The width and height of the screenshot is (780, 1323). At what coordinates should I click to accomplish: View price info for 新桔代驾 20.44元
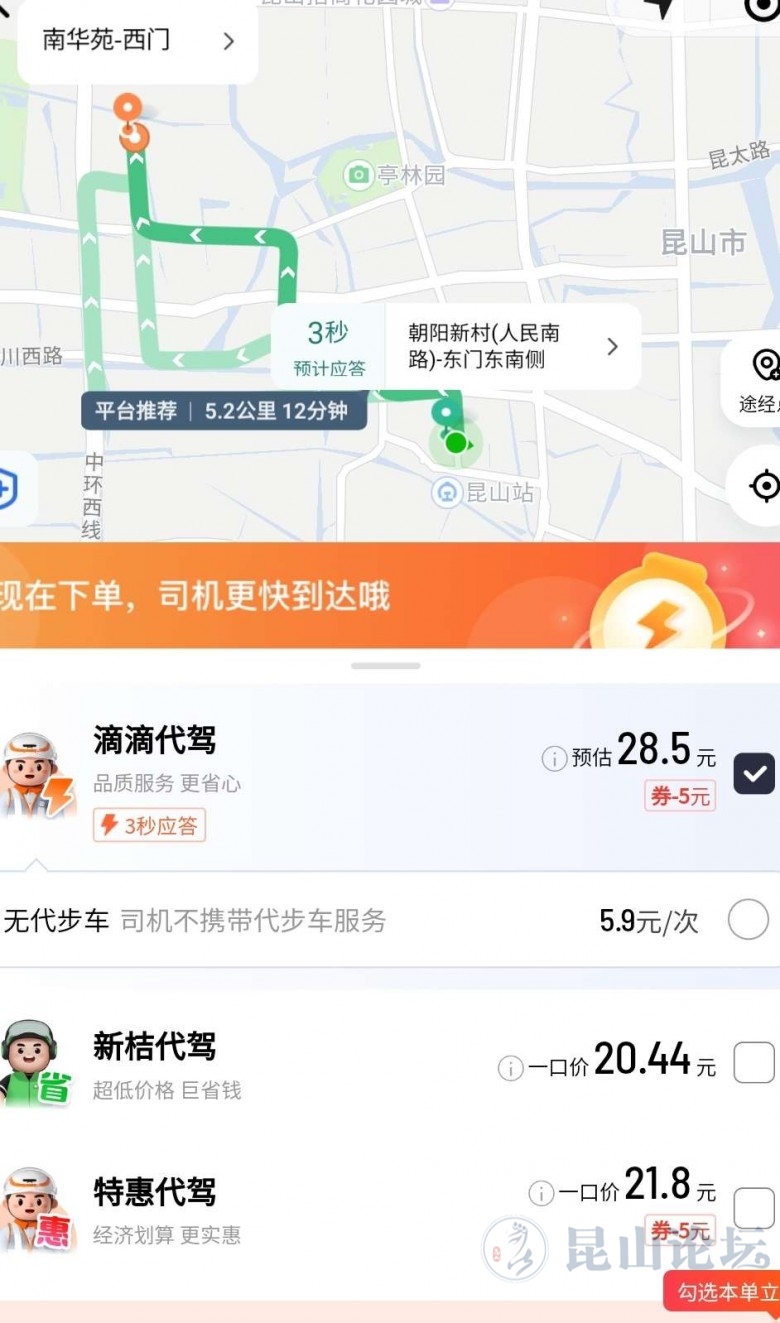point(510,1069)
